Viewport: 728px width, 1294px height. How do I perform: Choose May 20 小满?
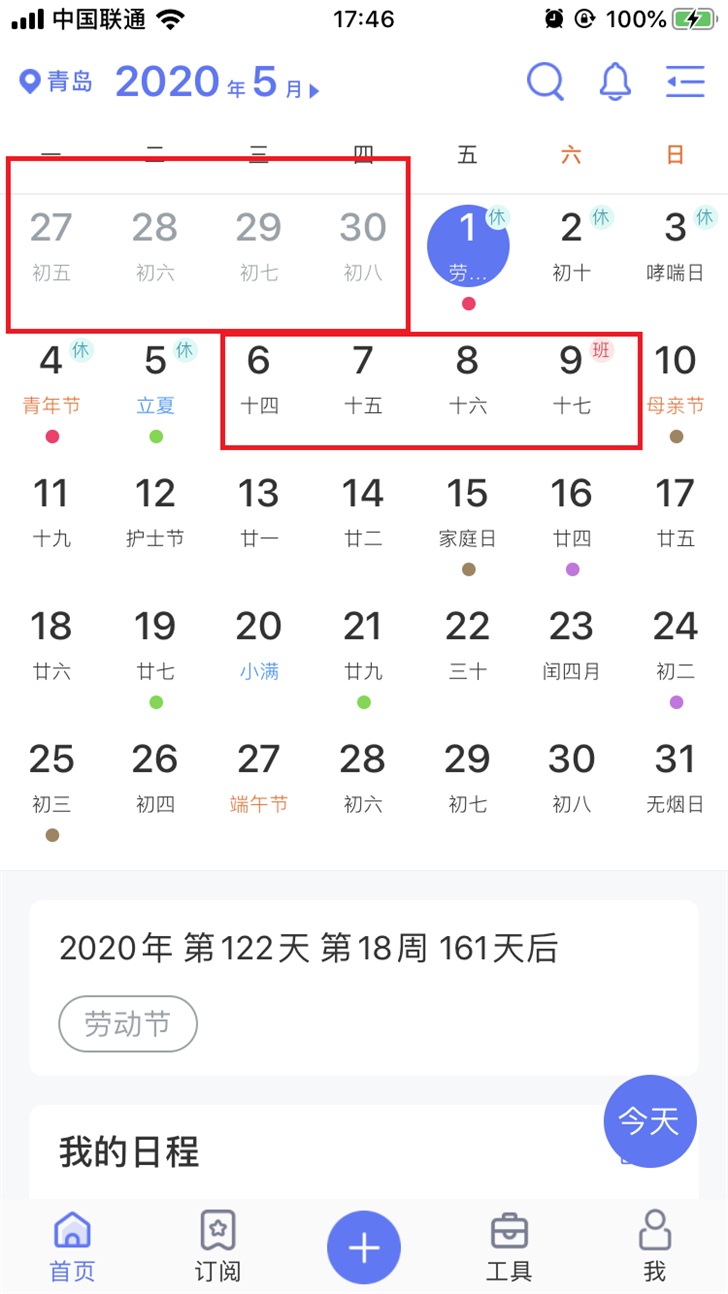click(259, 645)
